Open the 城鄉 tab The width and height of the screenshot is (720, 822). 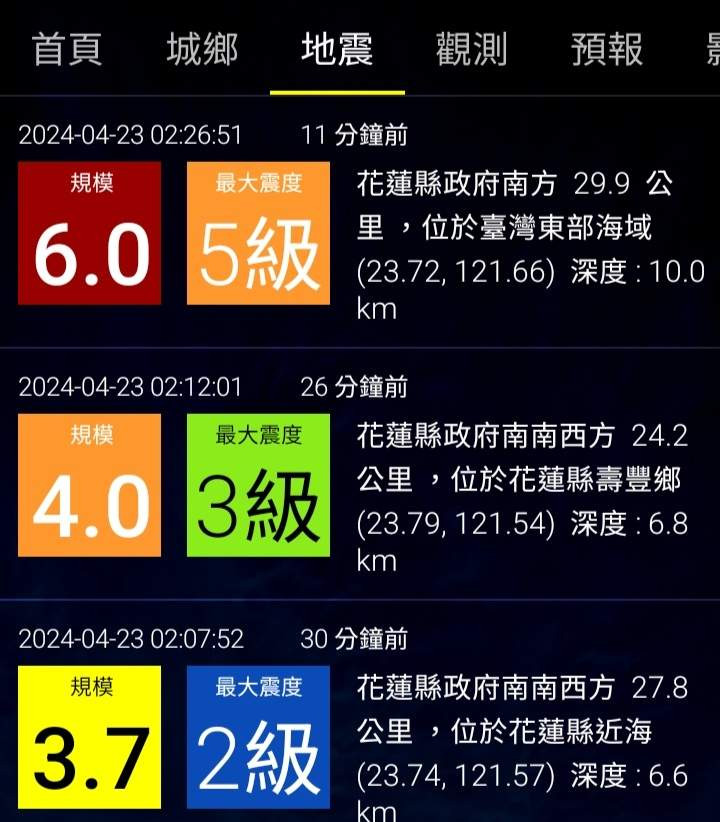[x=202, y=49]
